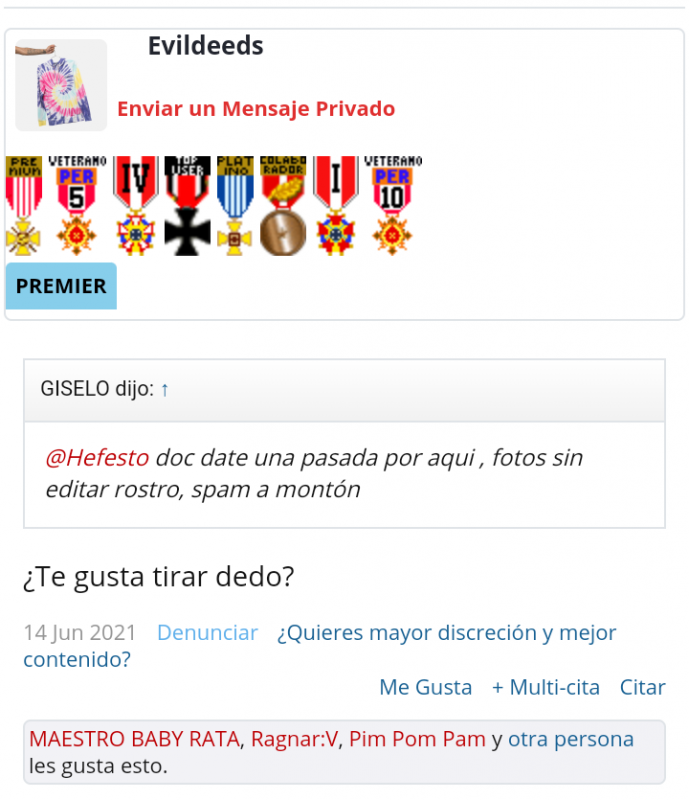
Task: Quote this post with Citar
Action: pyautogui.click(x=642, y=687)
